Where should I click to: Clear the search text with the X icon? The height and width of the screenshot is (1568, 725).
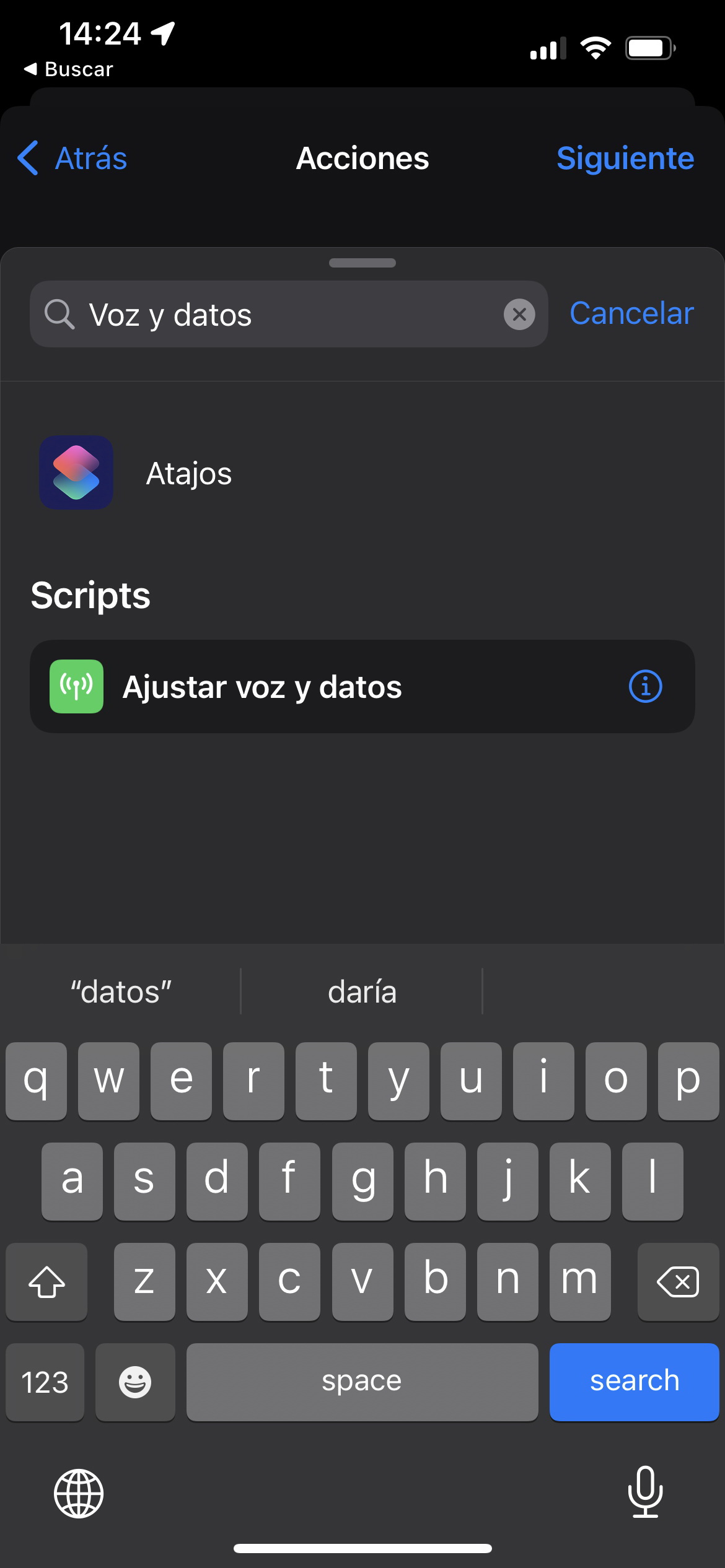tap(519, 315)
